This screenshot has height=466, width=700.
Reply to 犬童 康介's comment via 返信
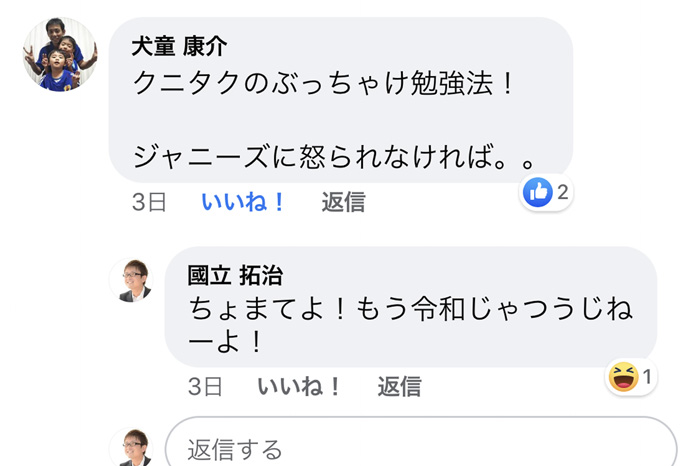[343, 202]
